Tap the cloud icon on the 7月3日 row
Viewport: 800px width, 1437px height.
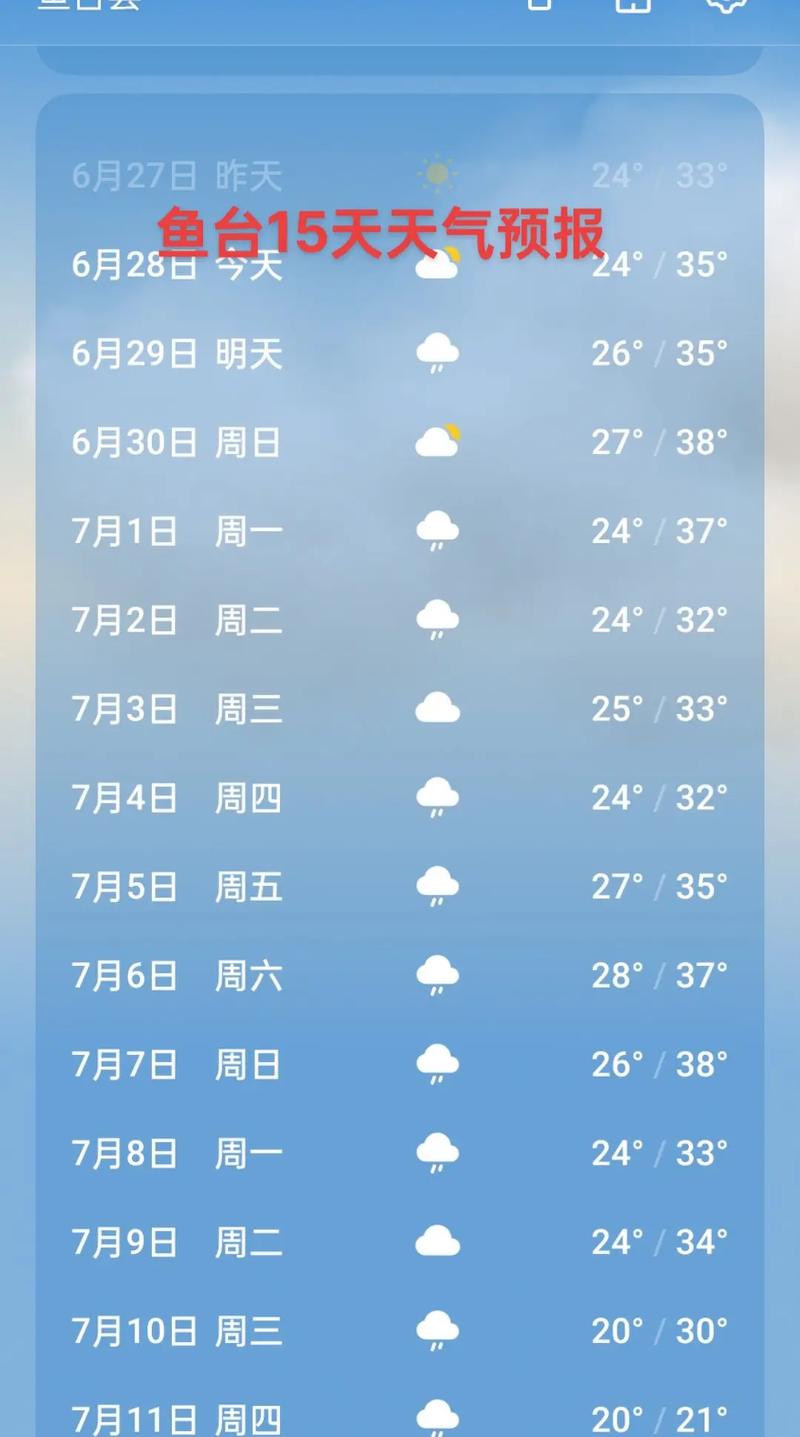coord(436,708)
